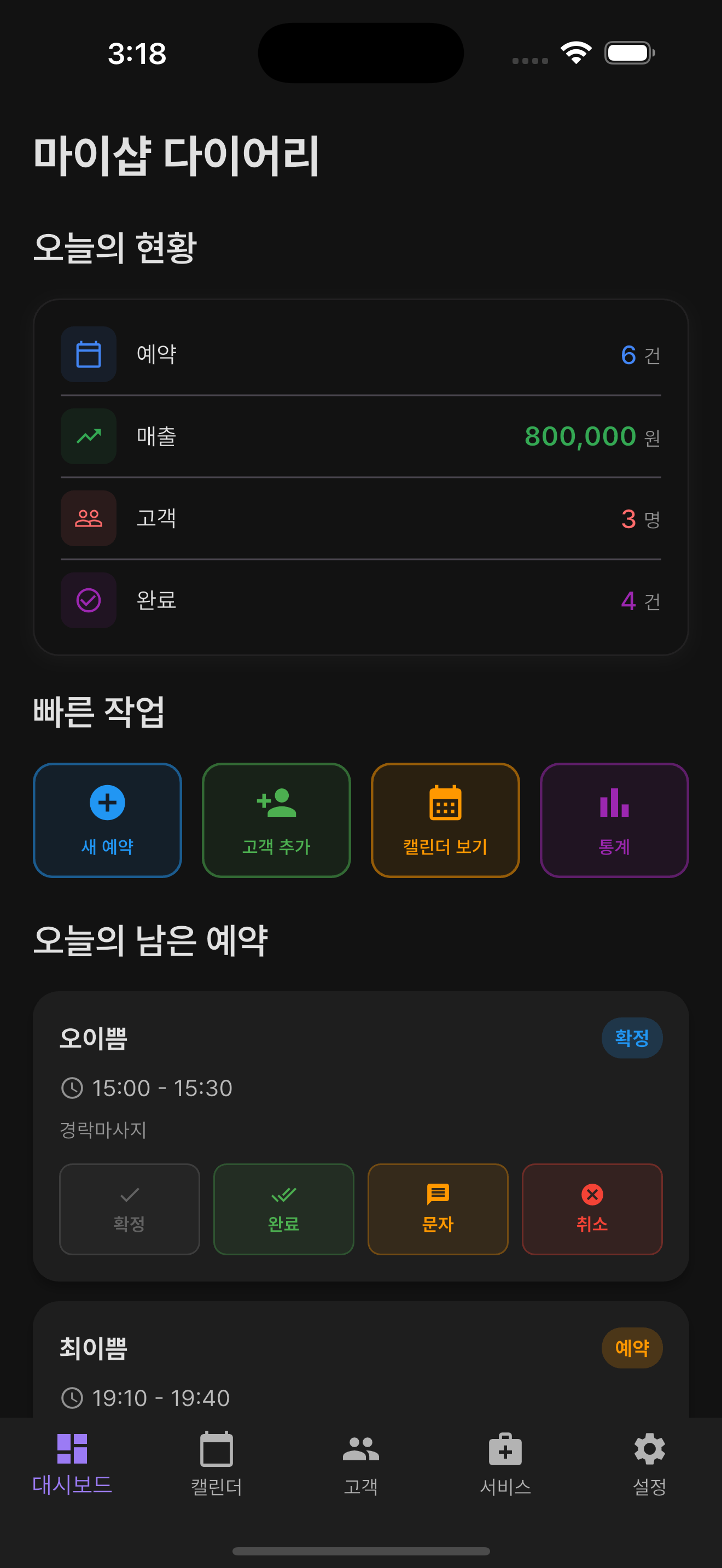This screenshot has width=722, height=1568.
Task: Open the 설정 tab
Action: coord(649,1464)
